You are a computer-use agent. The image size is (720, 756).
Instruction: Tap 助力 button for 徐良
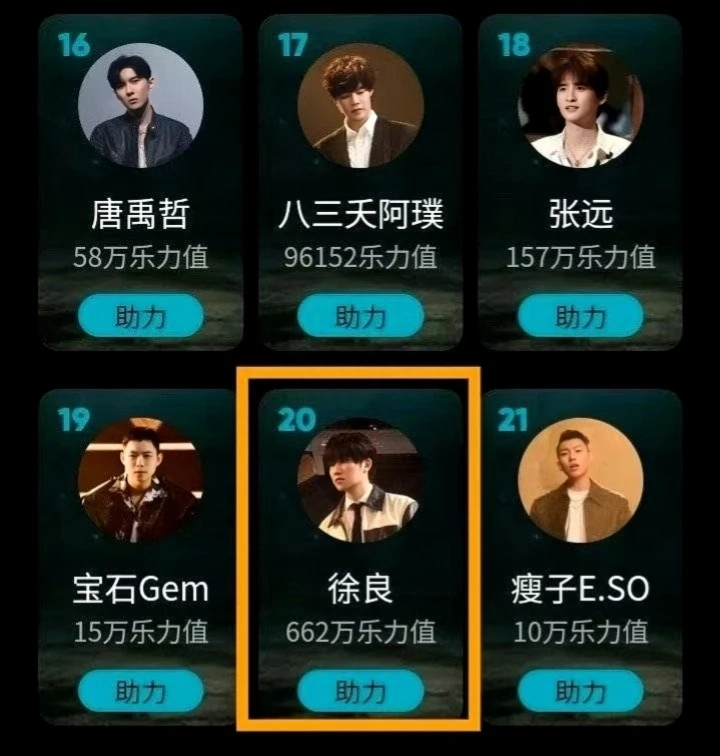360,691
